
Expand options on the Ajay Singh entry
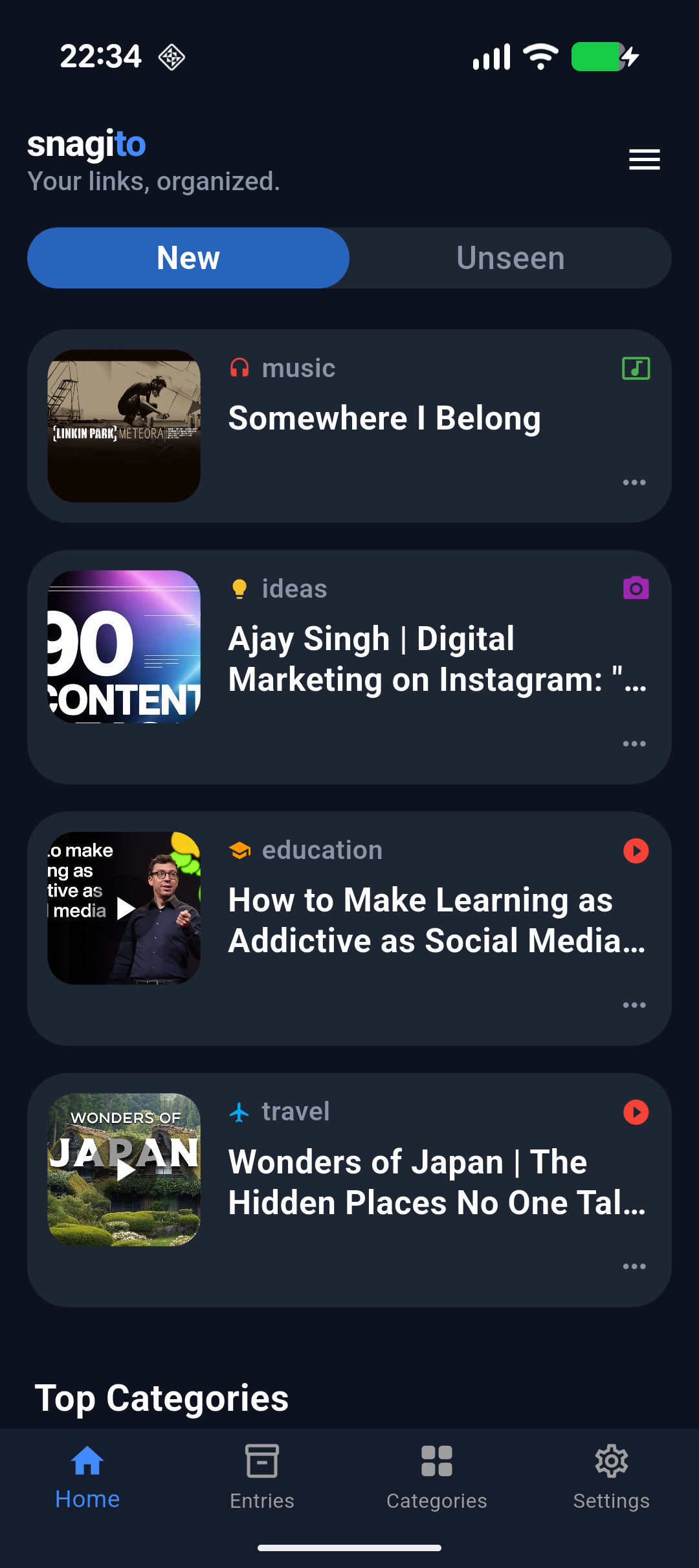point(634,743)
